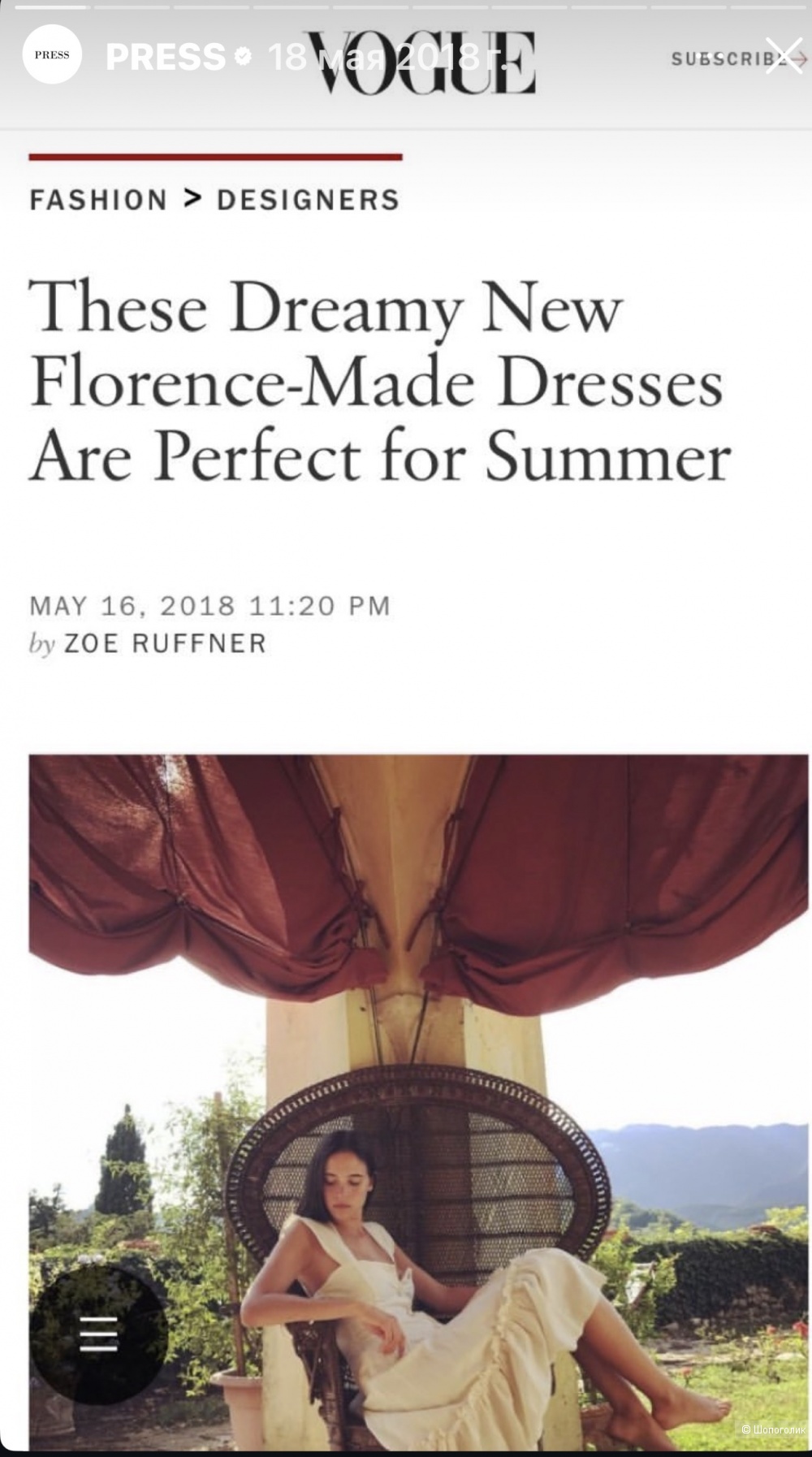This screenshot has width=812, height=1457.
Task: Open the PRESS profile avatar
Action: point(52,55)
